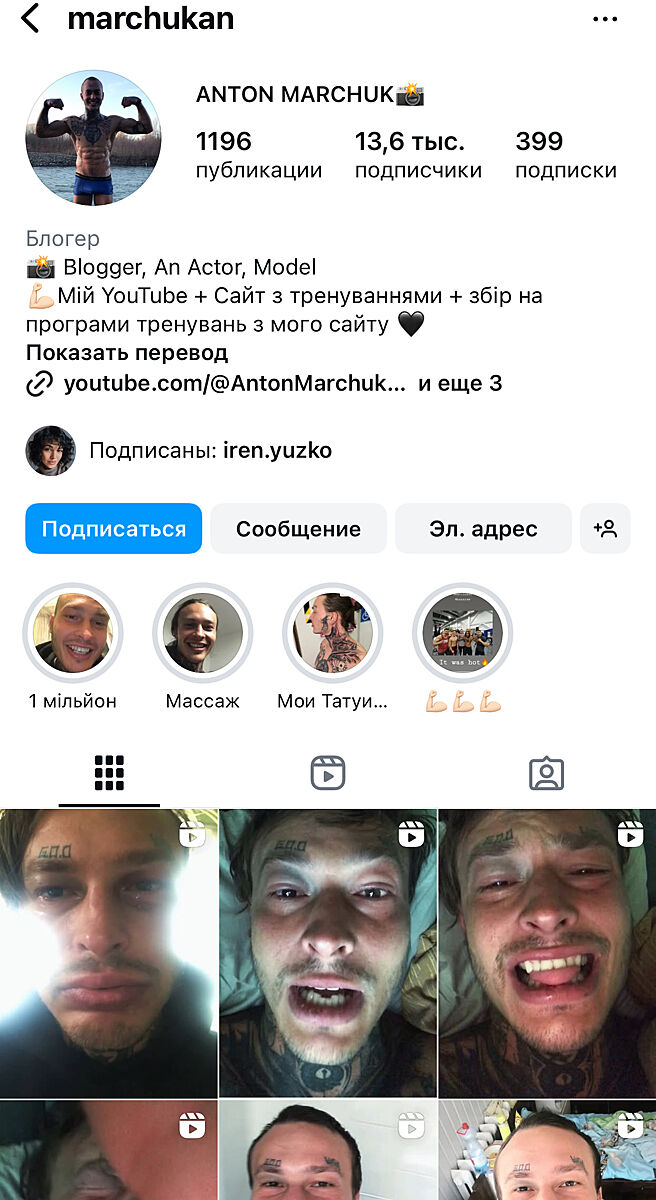Open suggested accounts add-person icon
The image size is (656, 1200).
tap(605, 529)
